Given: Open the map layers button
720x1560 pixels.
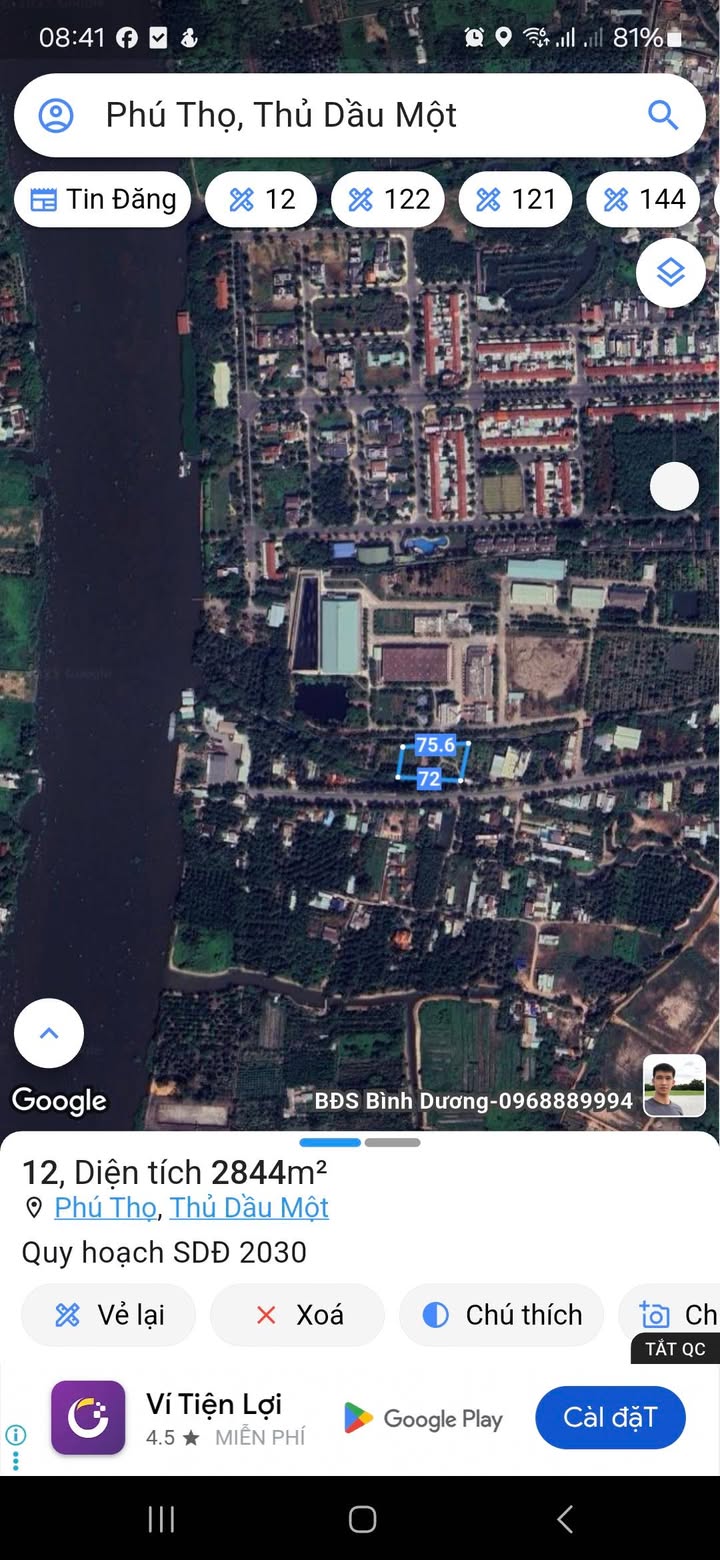Looking at the screenshot, I should click(670, 272).
